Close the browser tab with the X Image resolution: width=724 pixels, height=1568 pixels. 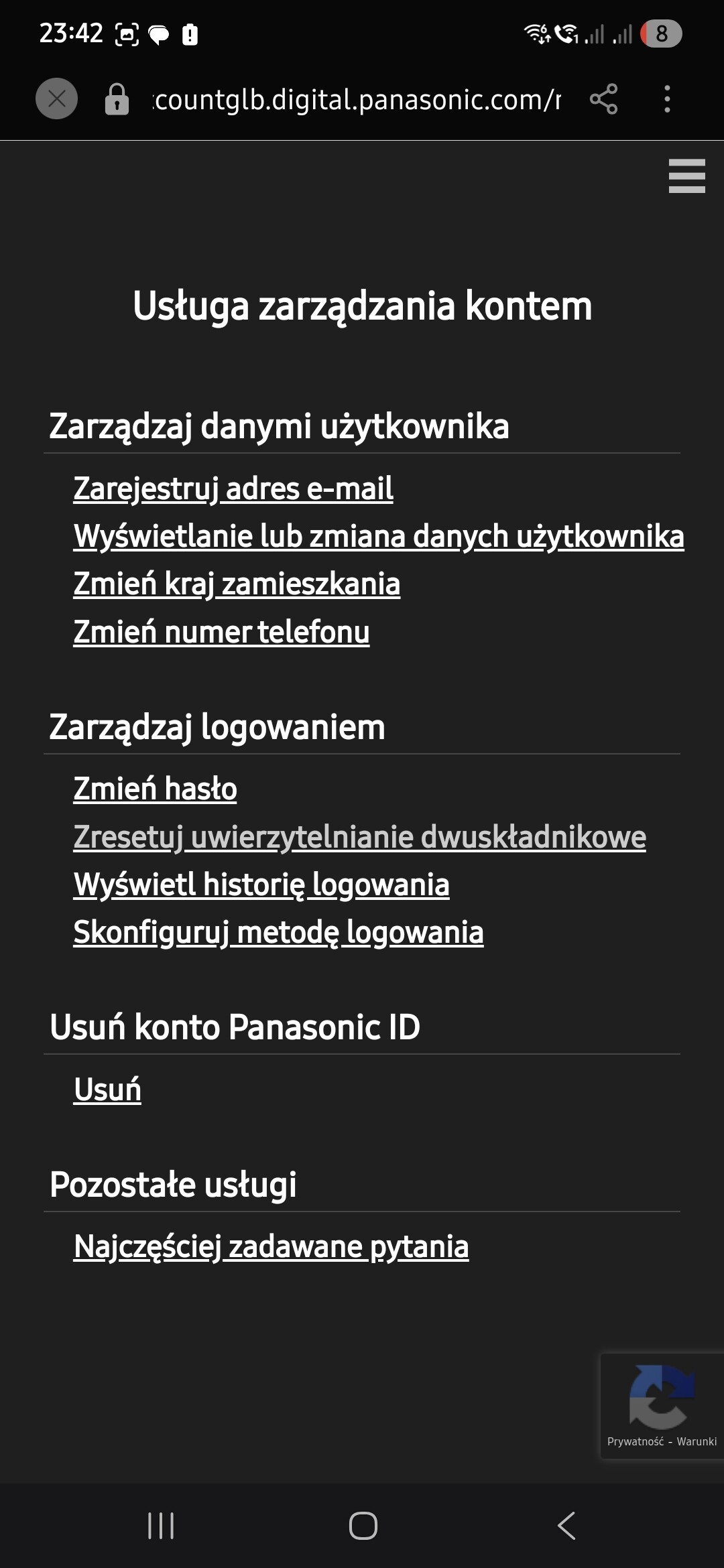pyautogui.click(x=56, y=99)
